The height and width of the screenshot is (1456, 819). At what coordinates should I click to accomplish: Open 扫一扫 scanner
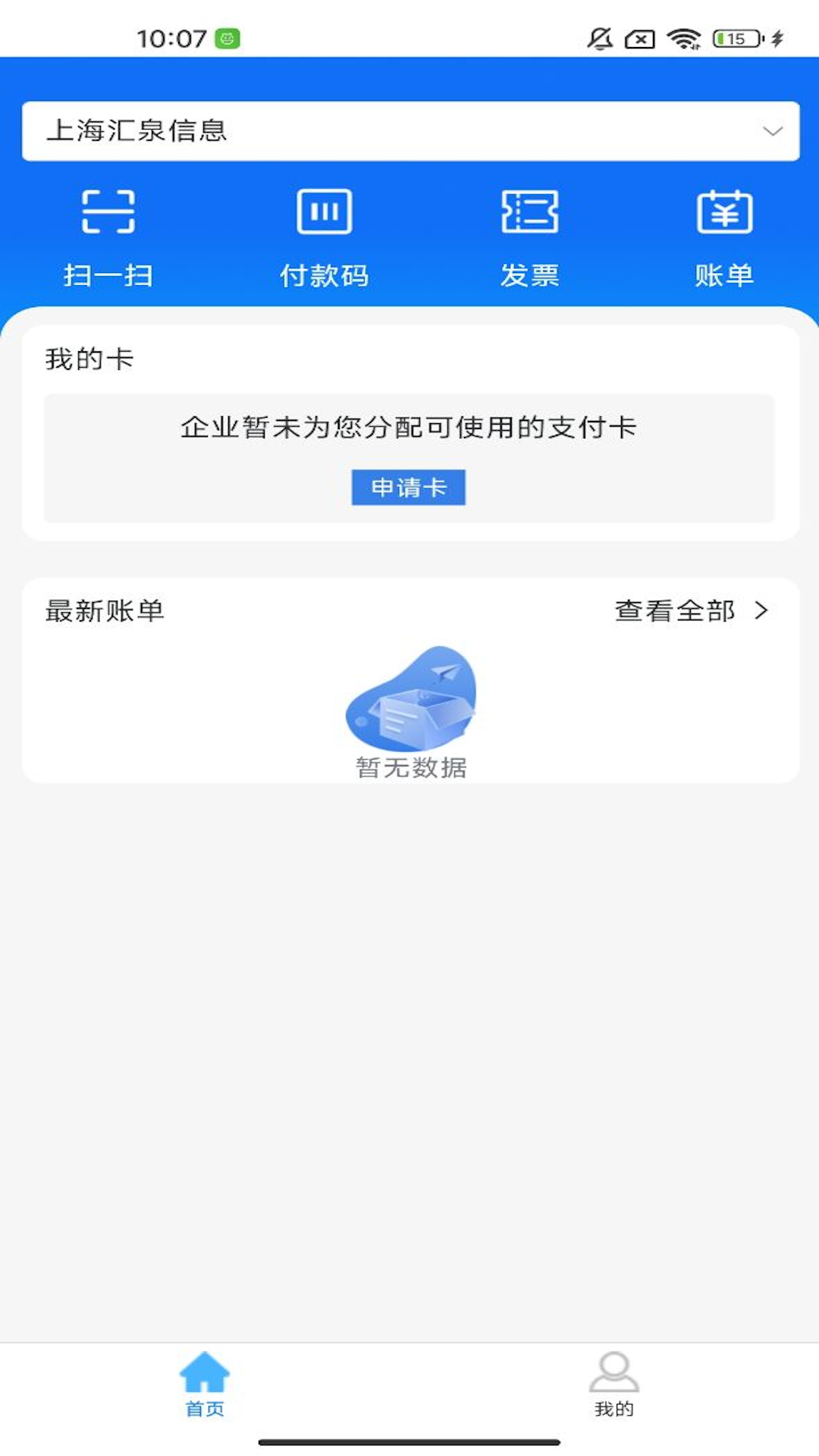pos(108,237)
